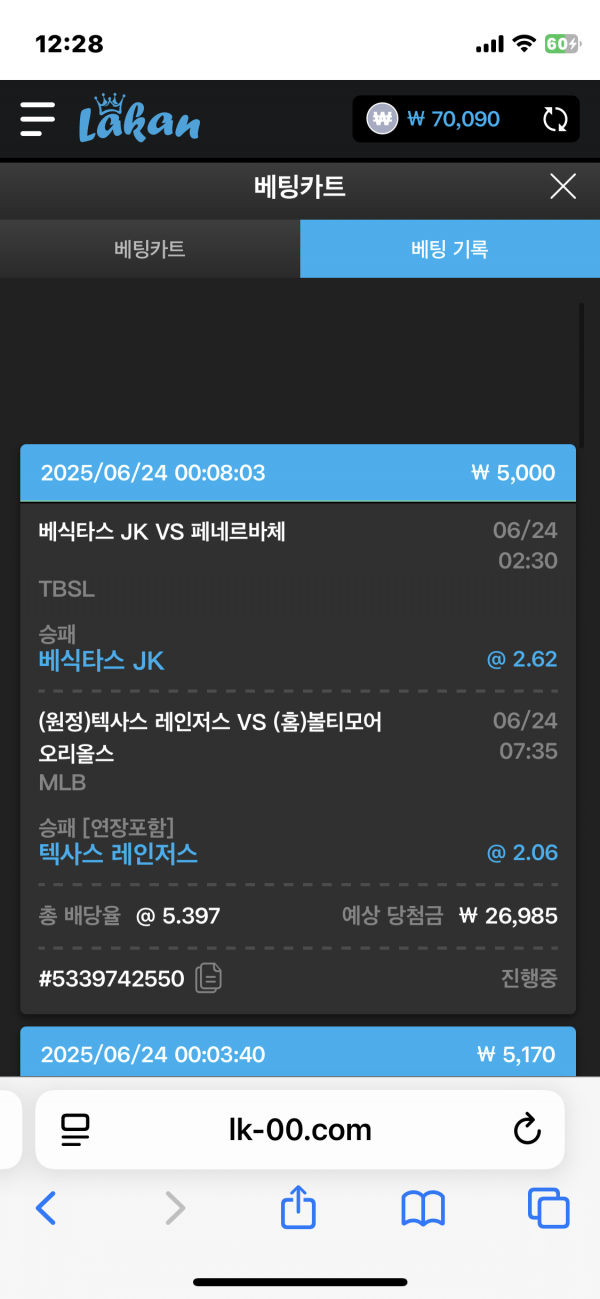Go back to the previous page
Viewport: 600px width, 1299px height.
click(46, 1209)
